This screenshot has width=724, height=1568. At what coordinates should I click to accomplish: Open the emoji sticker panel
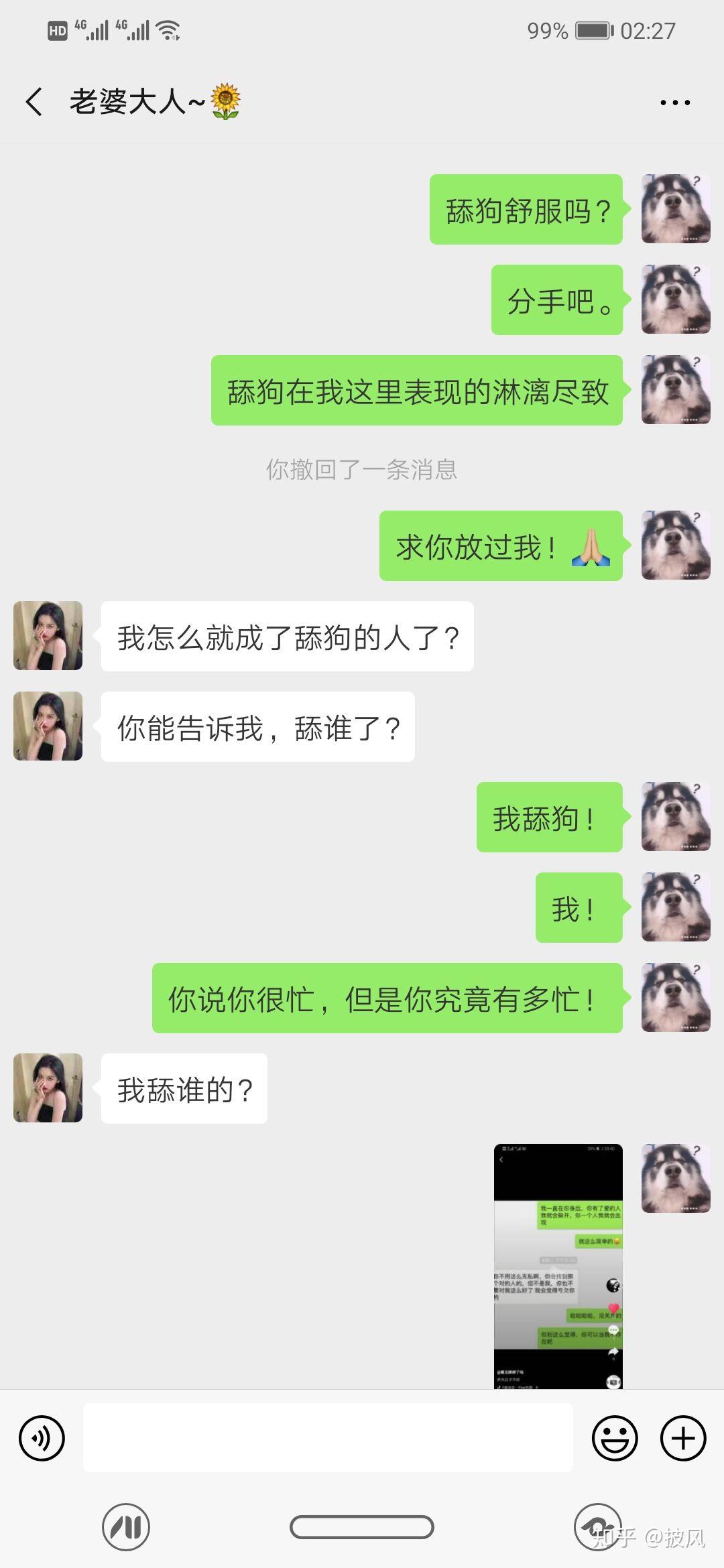click(x=614, y=1438)
